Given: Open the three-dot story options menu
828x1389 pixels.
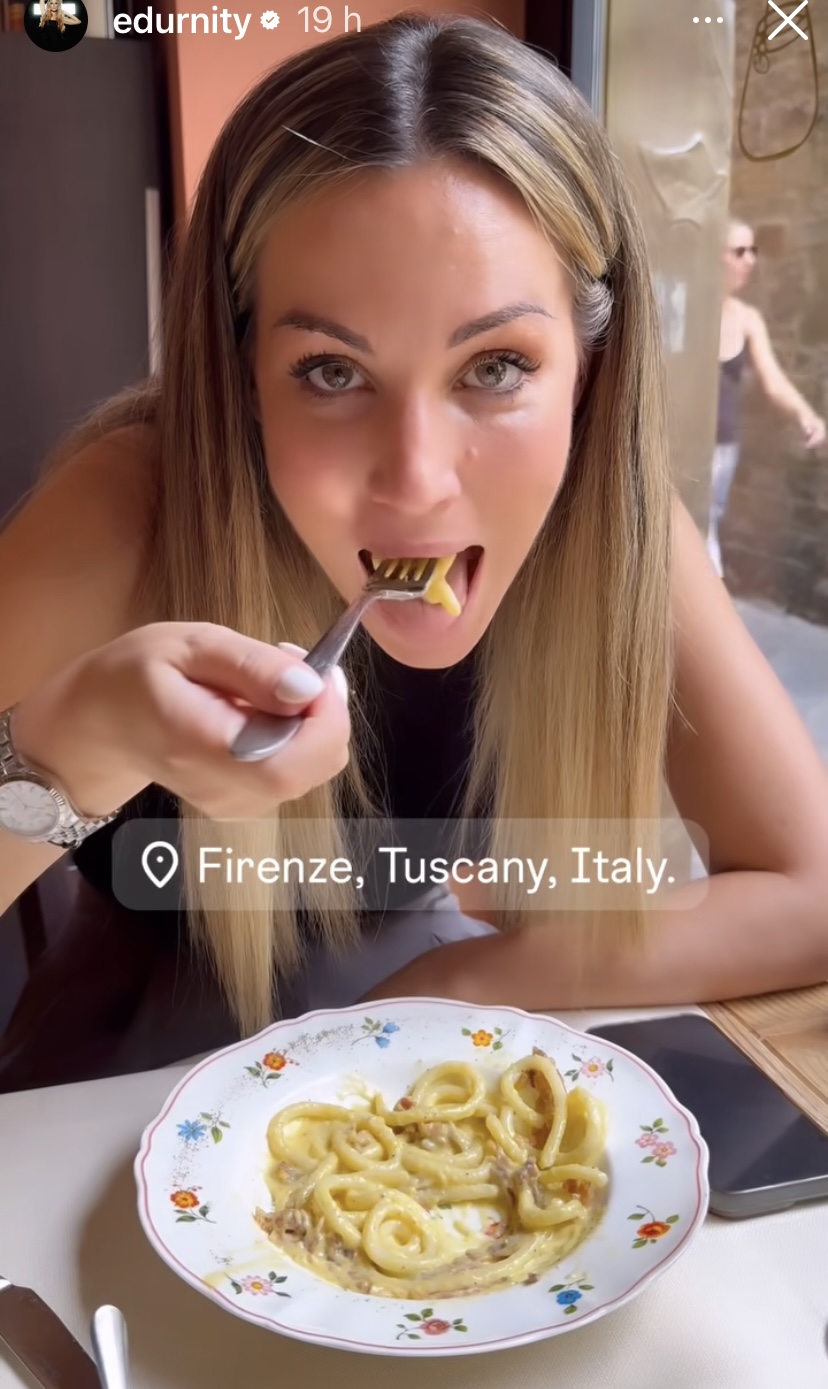Looking at the screenshot, I should point(707,20).
